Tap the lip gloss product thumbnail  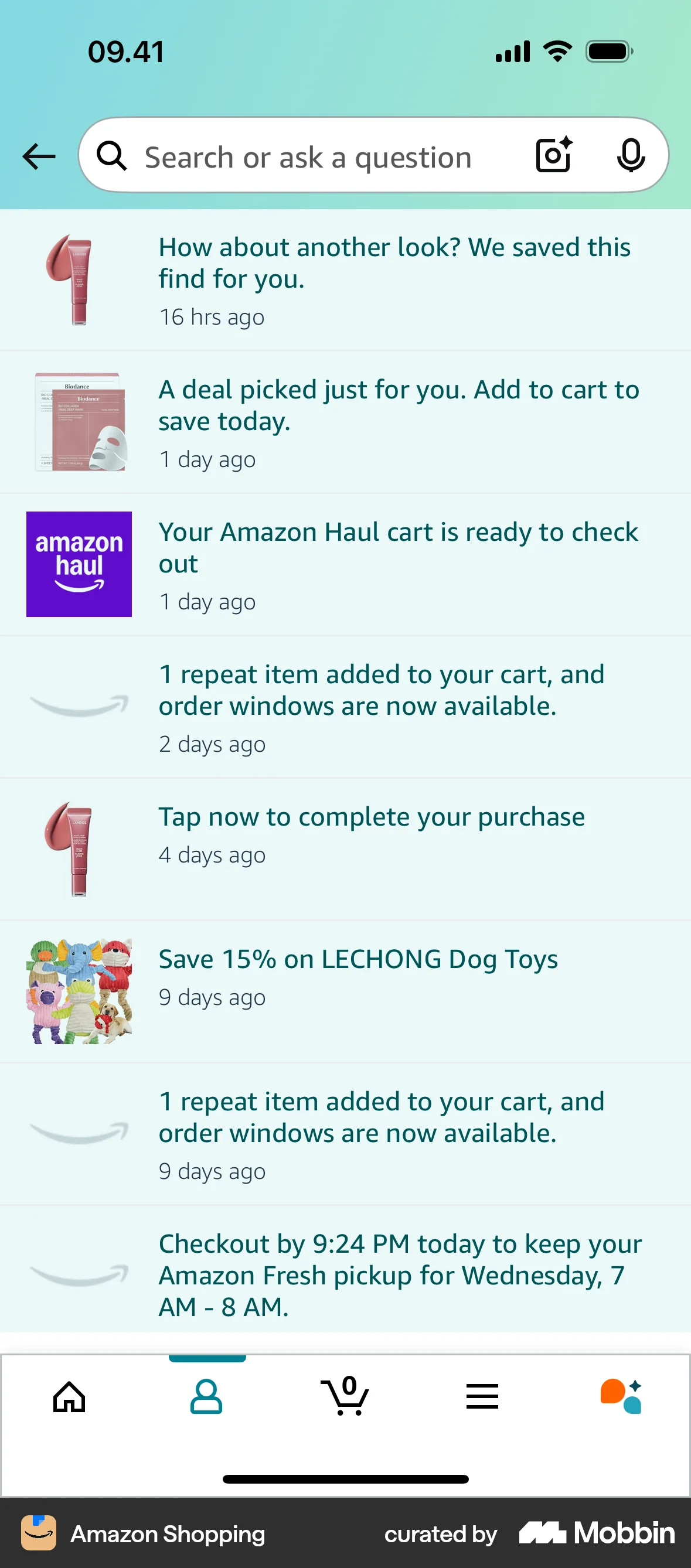[70, 278]
